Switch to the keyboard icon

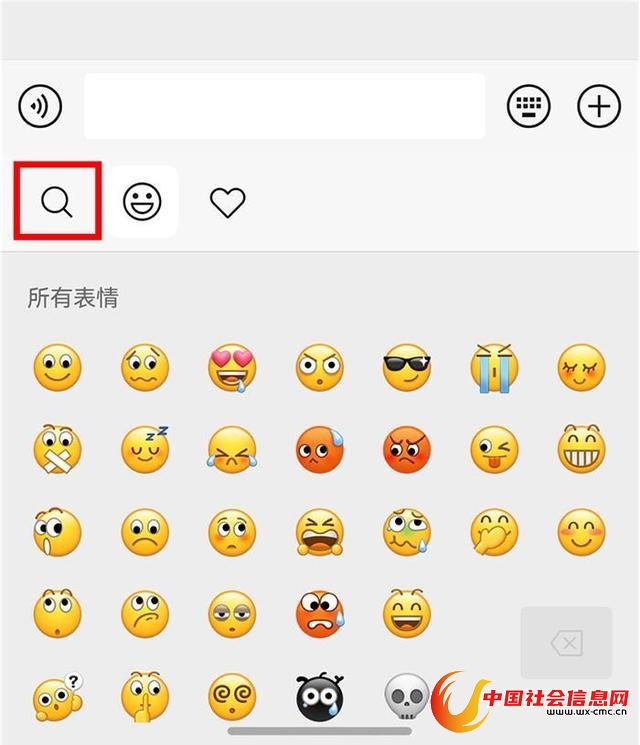[x=528, y=106]
